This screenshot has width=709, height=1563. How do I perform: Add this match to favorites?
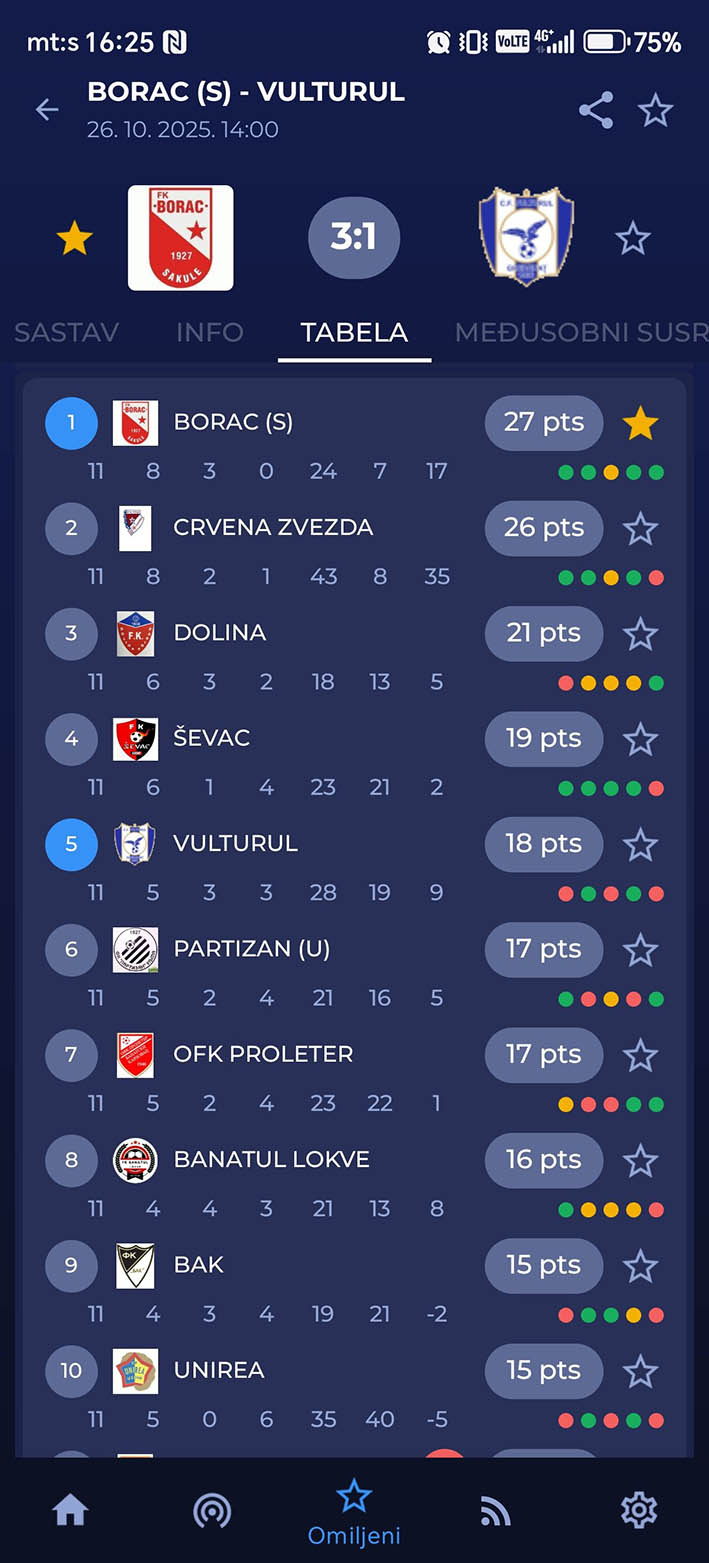pyautogui.click(x=656, y=110)
